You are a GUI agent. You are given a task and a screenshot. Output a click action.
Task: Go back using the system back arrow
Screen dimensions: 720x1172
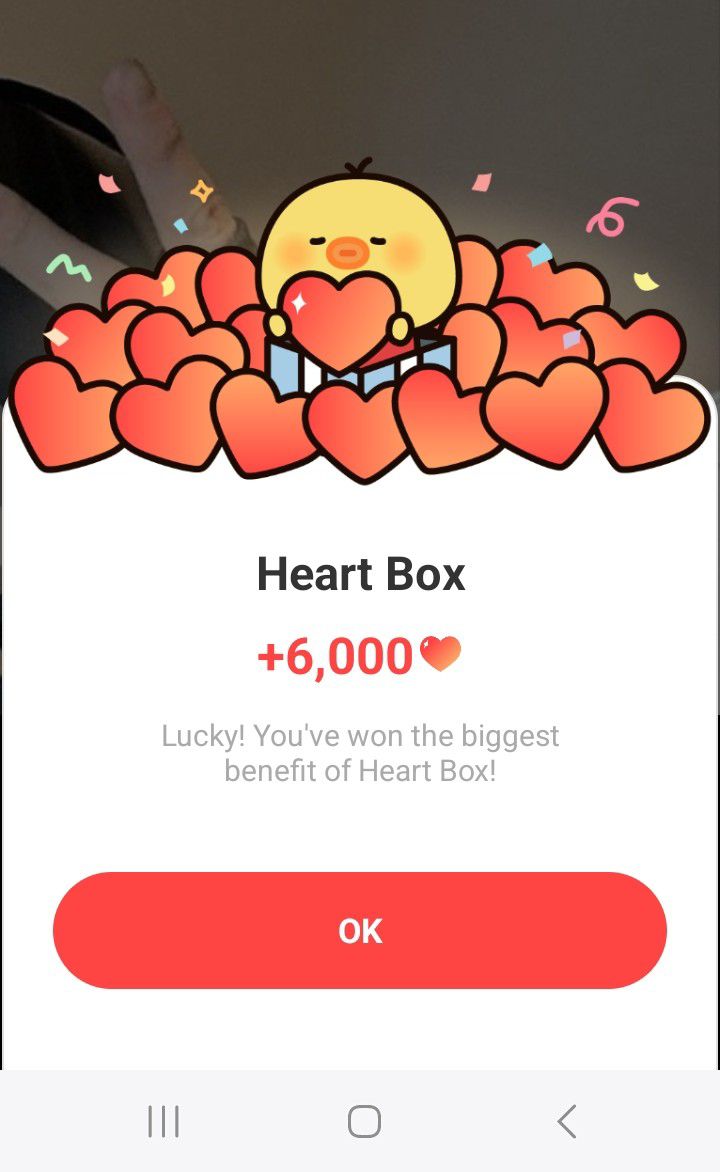[566, 1121]
